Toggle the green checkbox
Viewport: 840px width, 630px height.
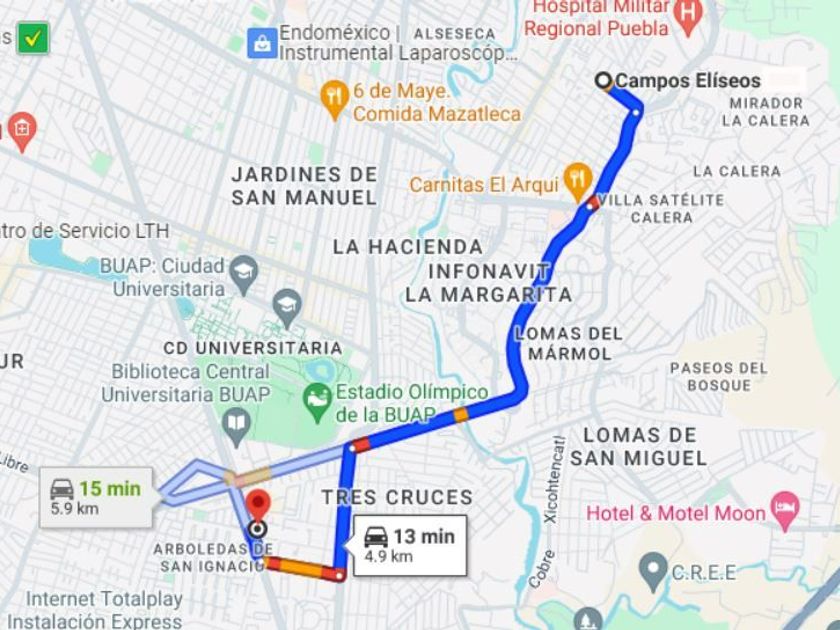(x=33, y=38)
